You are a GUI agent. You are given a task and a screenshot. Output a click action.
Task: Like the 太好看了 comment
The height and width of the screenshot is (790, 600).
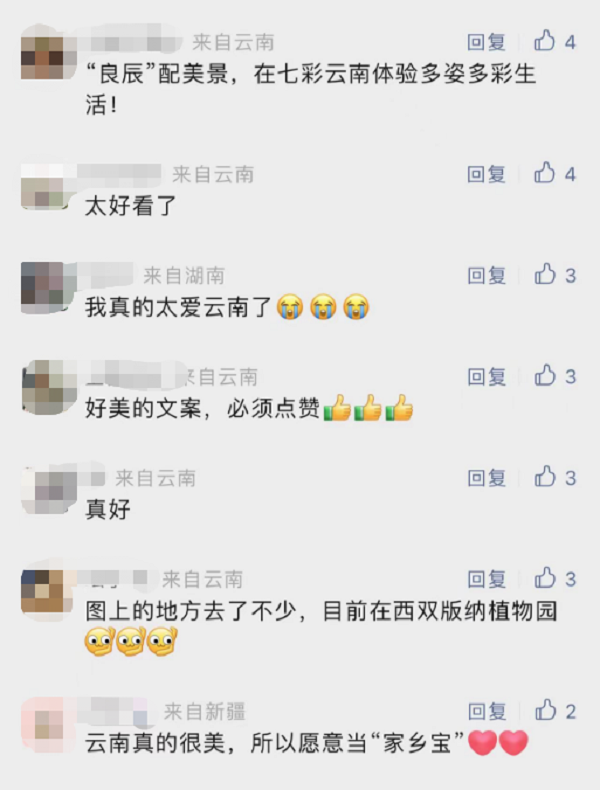coord(545,173)
